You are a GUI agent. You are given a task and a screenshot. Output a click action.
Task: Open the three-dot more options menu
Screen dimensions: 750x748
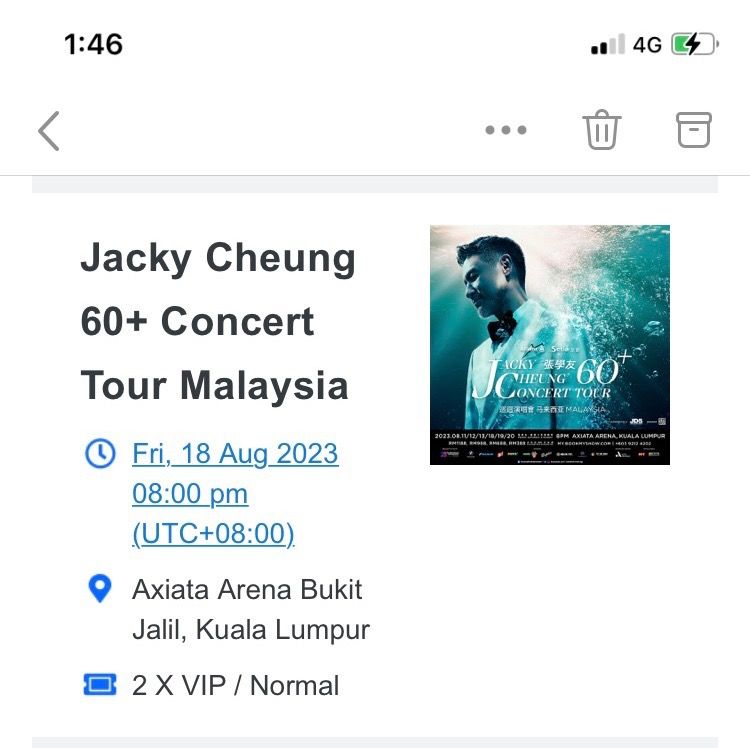pyautogui.click(x=505, y=130)
